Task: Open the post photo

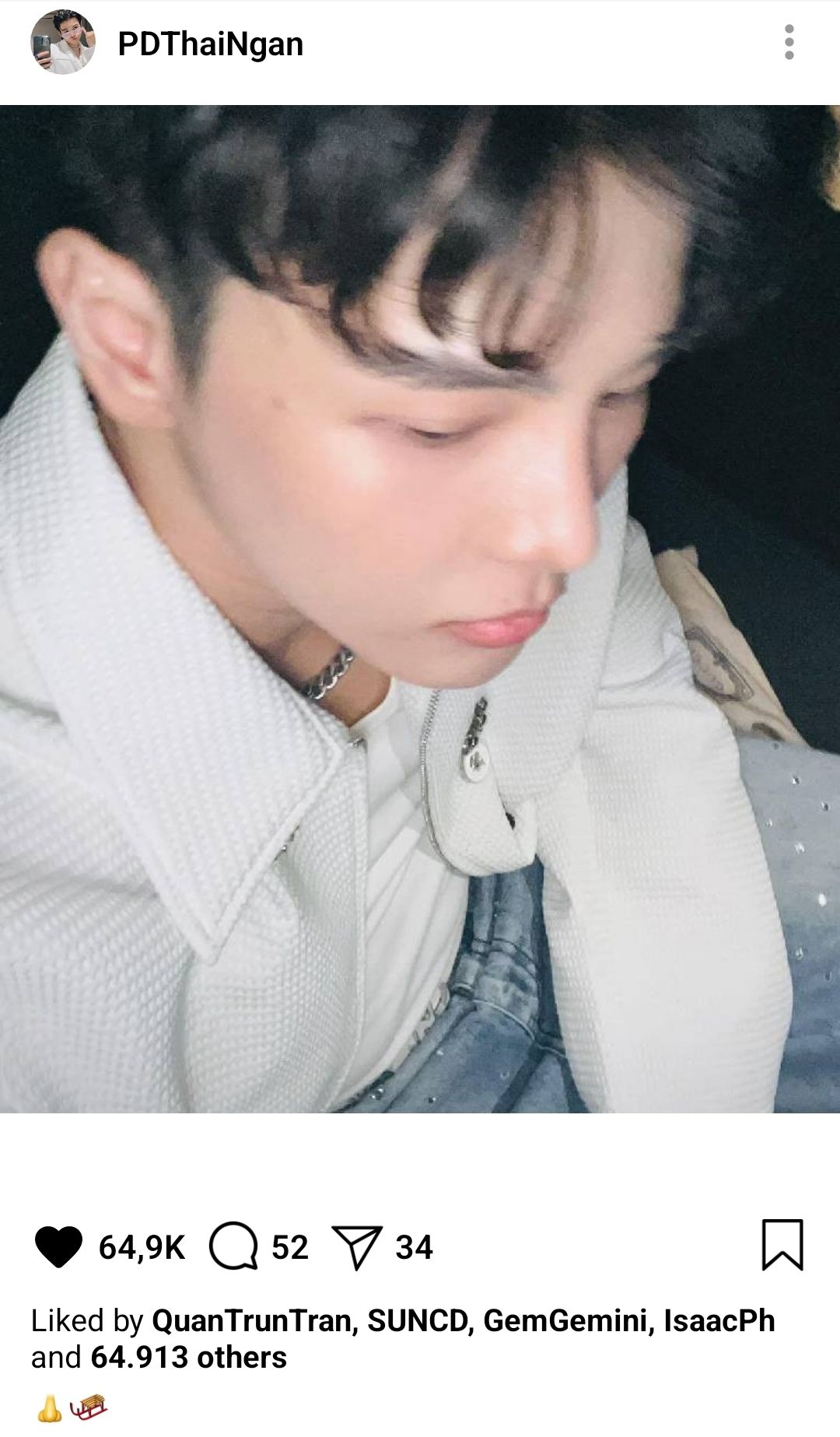Action: 420,608
